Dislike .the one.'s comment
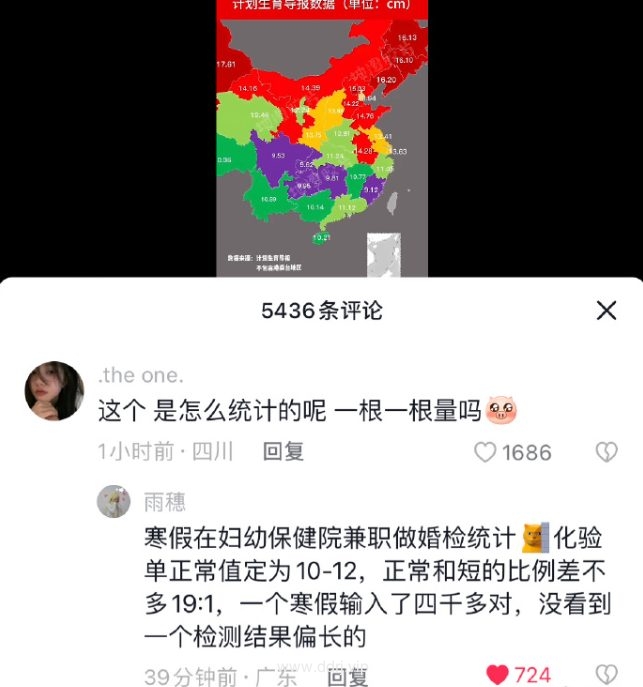643x687 pixels. (x=606, y=453)
